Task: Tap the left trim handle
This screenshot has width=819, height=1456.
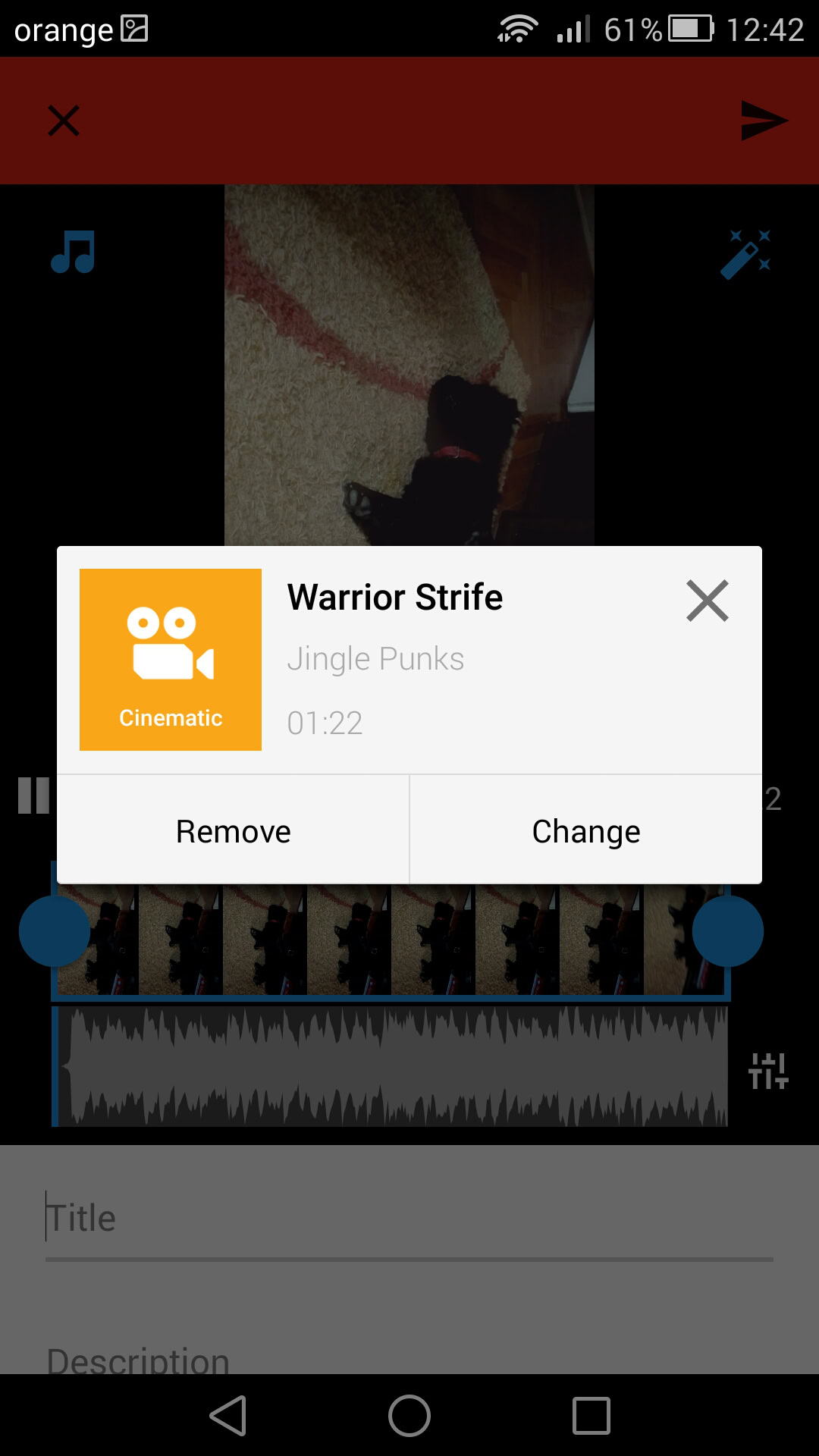Action: pyautogui.click(x=55, y=931)
